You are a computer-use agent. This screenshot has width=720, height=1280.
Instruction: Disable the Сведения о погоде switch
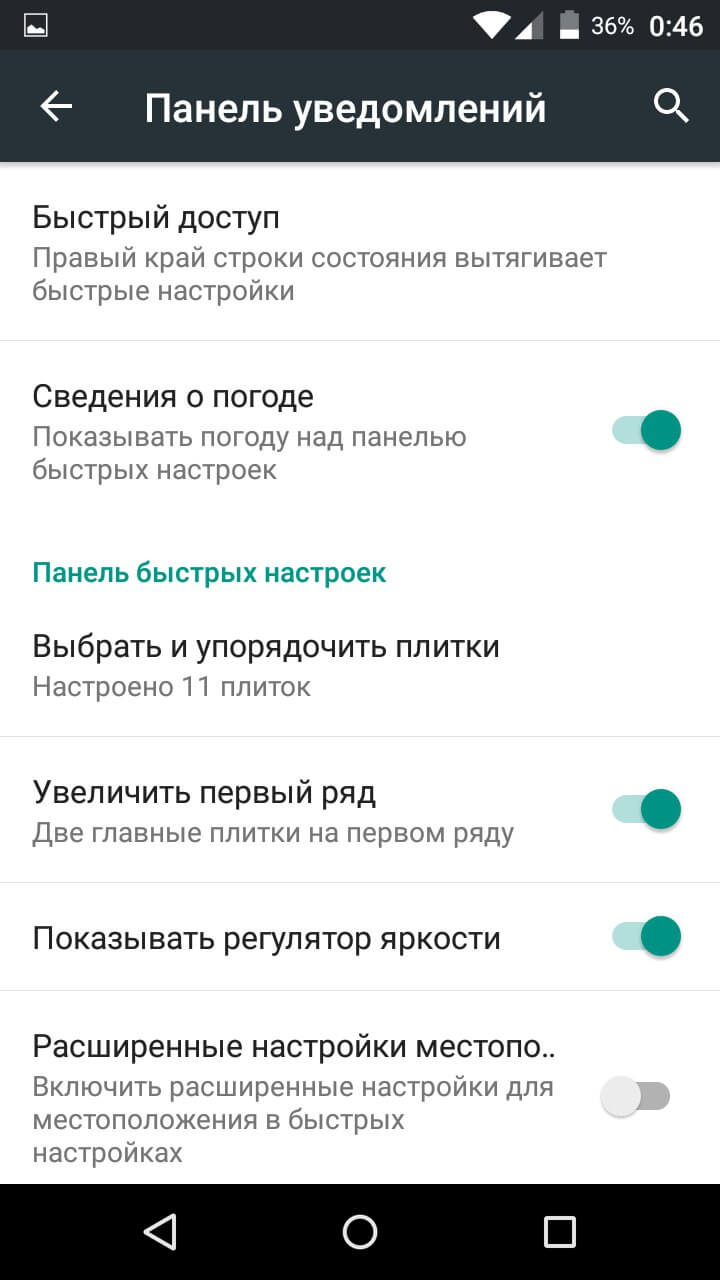coord(648,429)
